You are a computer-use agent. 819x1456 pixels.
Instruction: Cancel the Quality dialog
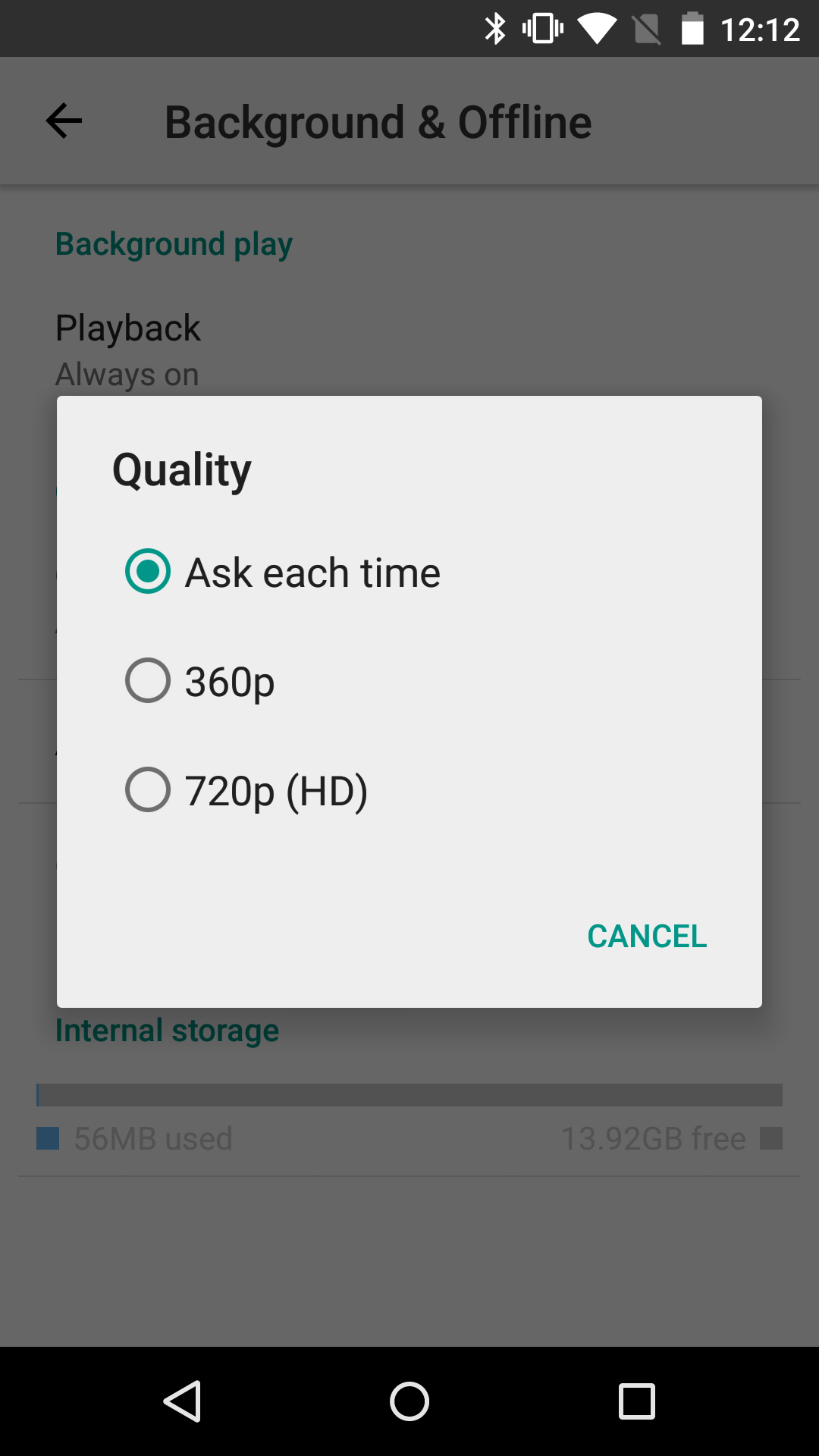[646, 936]
